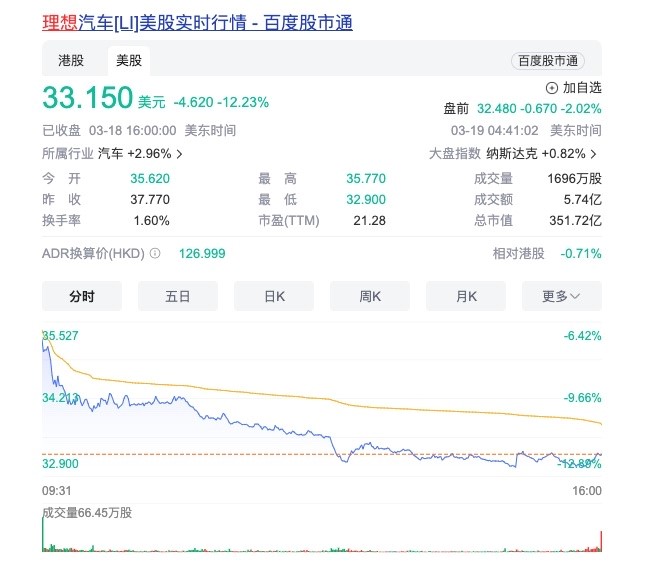Open the 理想汽车 美股实时行情 title link
The image size is (647, 562).
(x=197, y=22)
